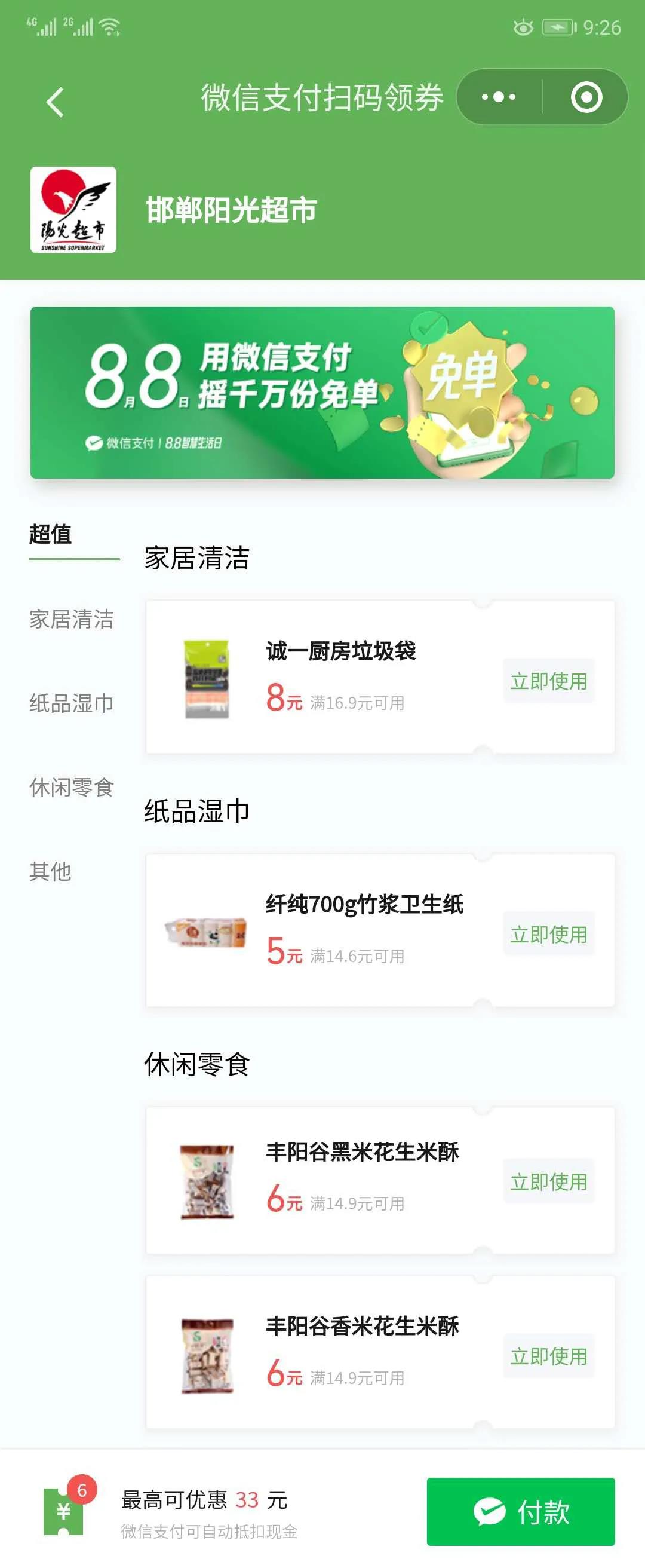
Task: Open the 其他 sidebar category
Action: (51, 871)
